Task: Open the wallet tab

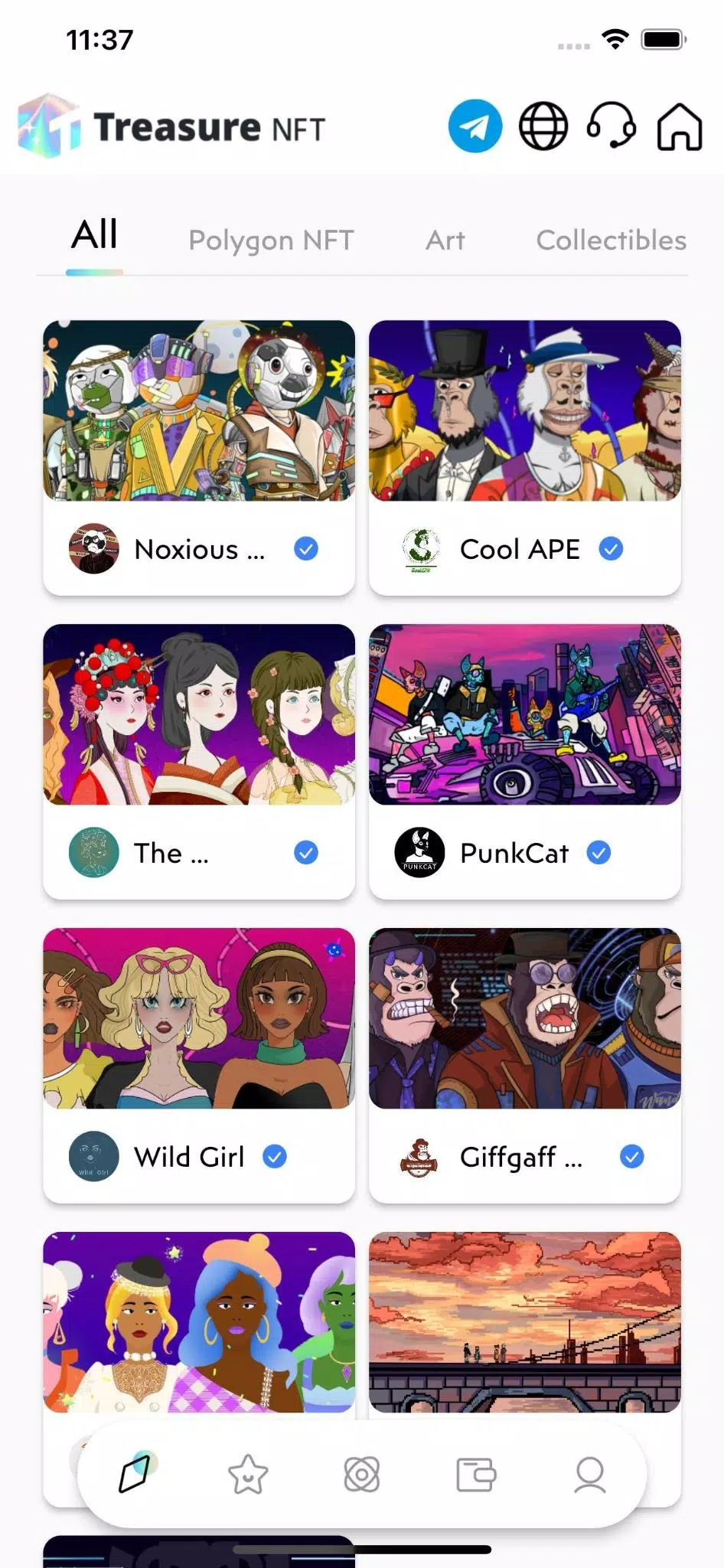Action: pos(475,1474)
